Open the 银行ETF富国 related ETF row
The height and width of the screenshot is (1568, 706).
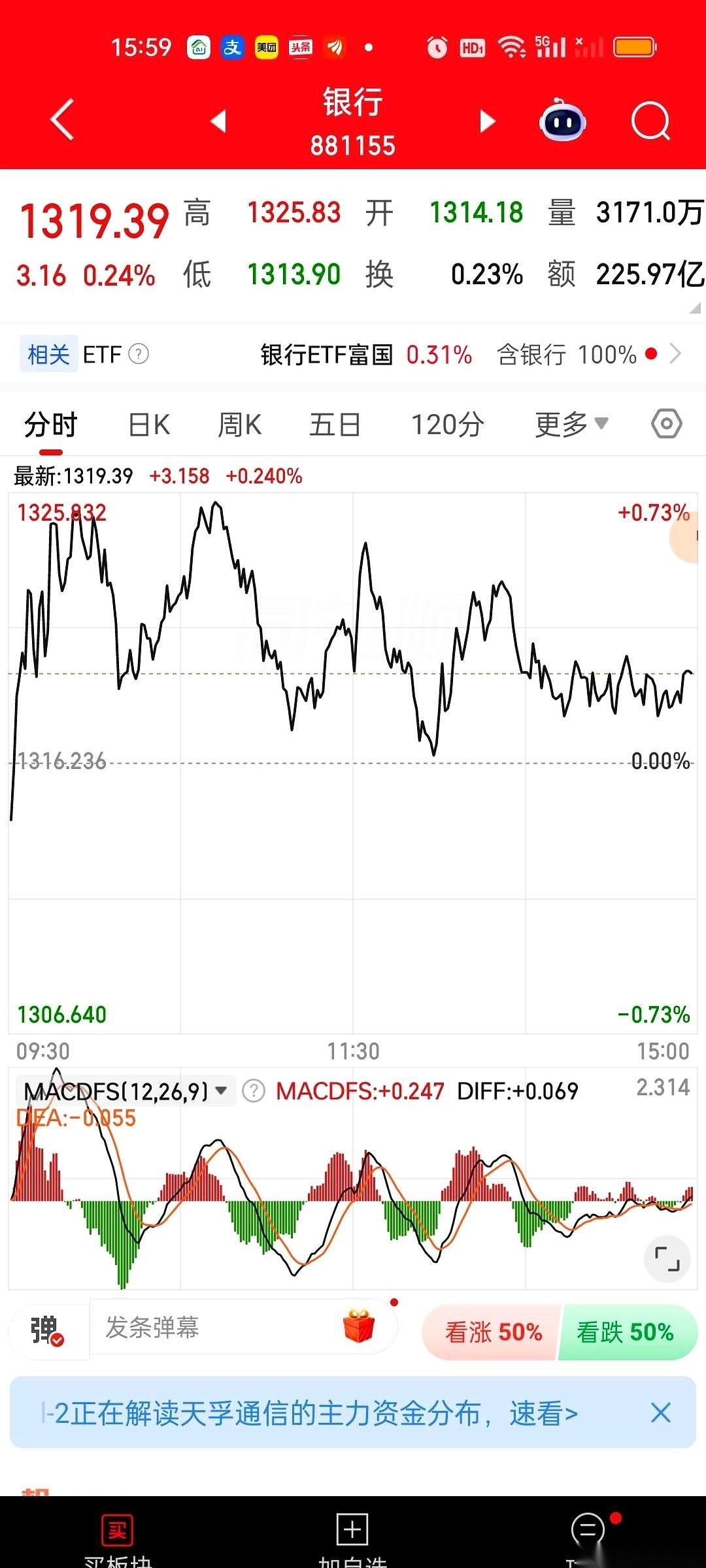(x=366, y=355)
